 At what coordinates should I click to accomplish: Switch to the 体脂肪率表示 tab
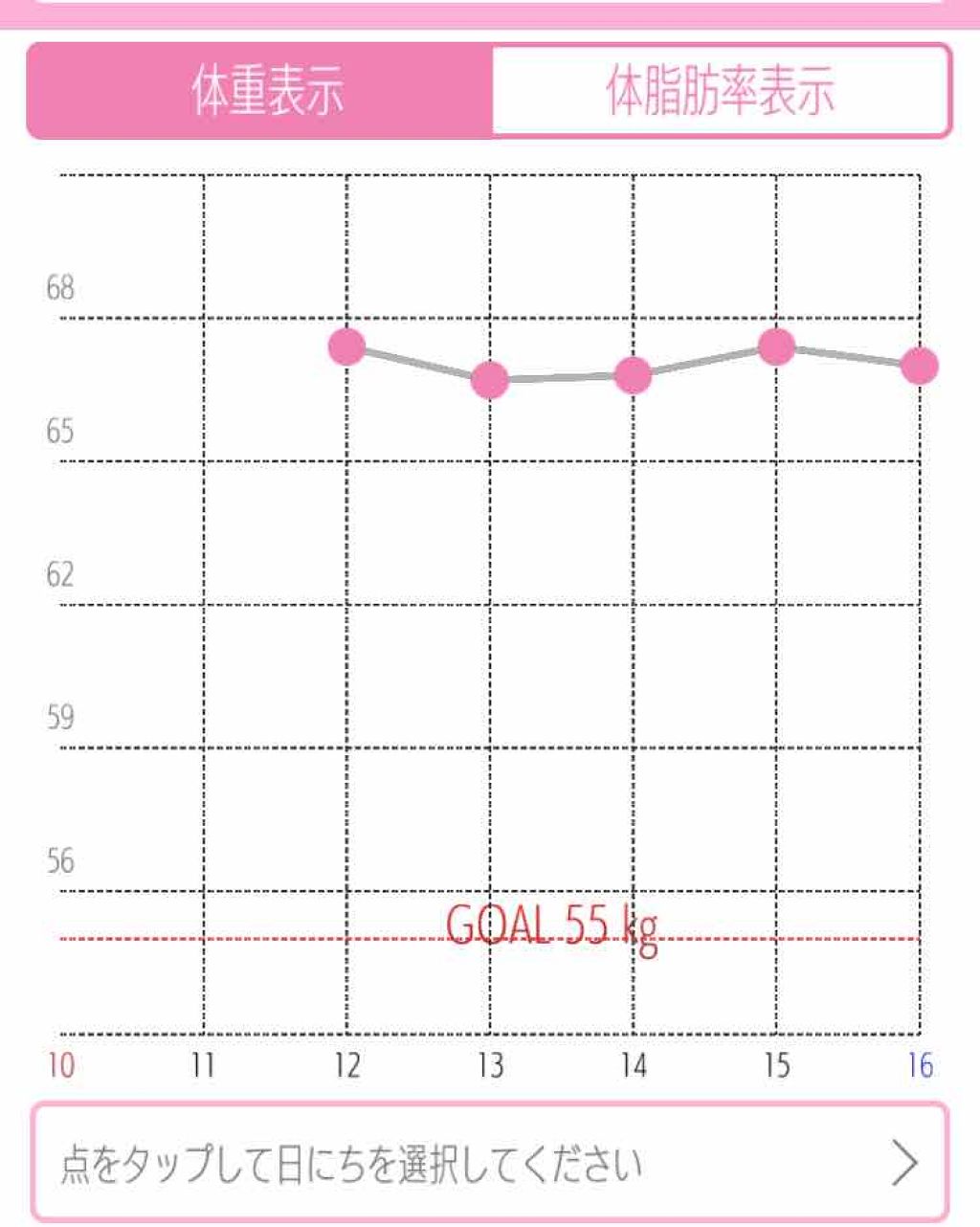[720, 92]
